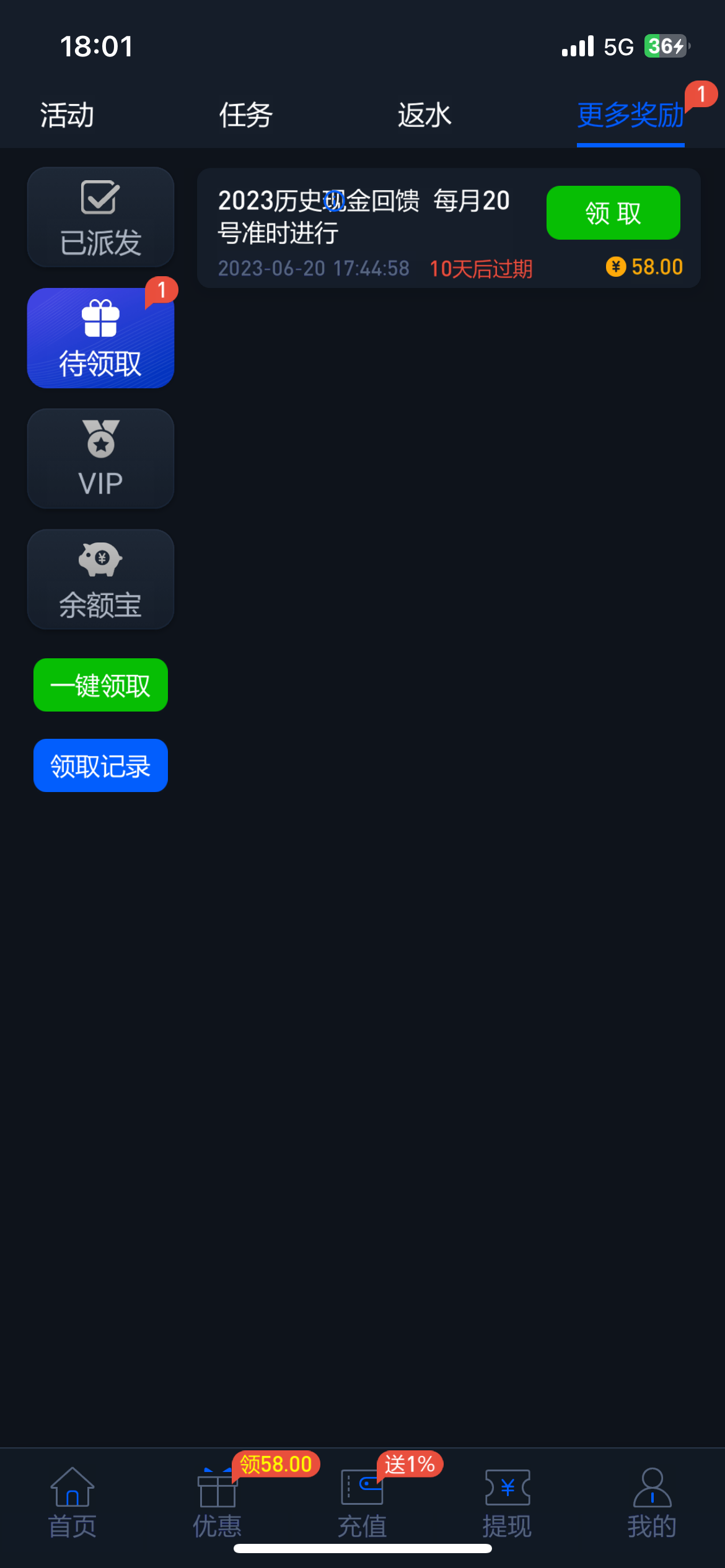
Task: Open the 提现 withdrawal tab
Action: tap(507, 1504)
